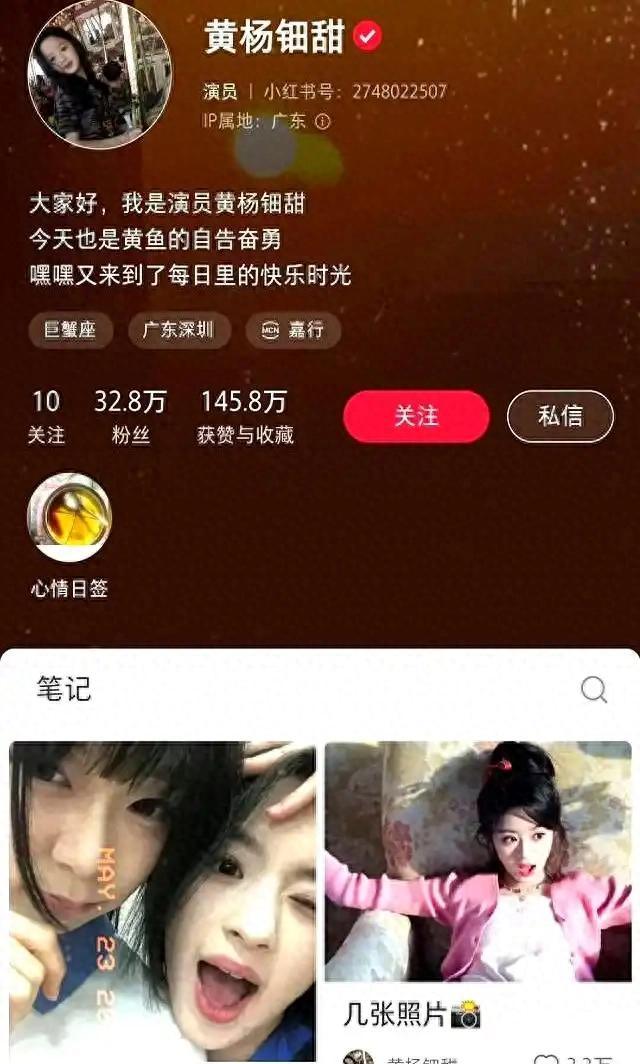Viewport: 640px width, 1064px height.
Task: Open the 广东深圳 location chip
Action: click(x=179, y=330)
